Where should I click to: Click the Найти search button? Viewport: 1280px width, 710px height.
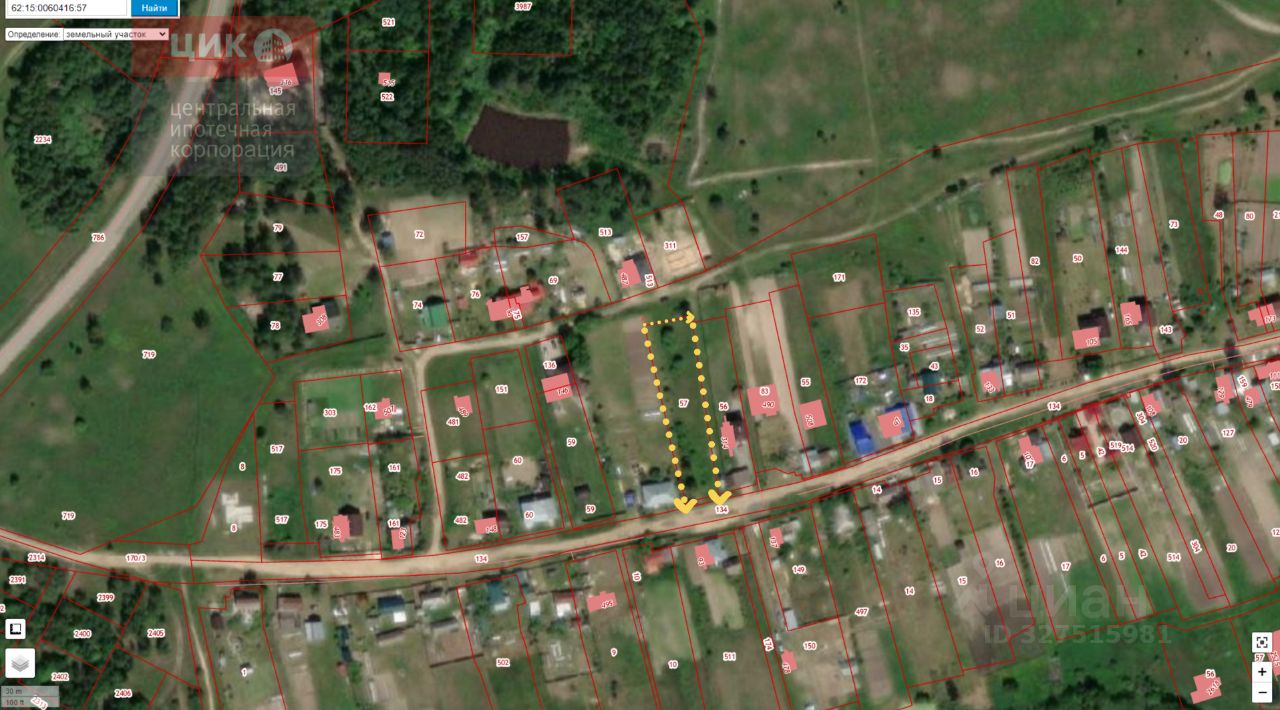pos(154,8)
